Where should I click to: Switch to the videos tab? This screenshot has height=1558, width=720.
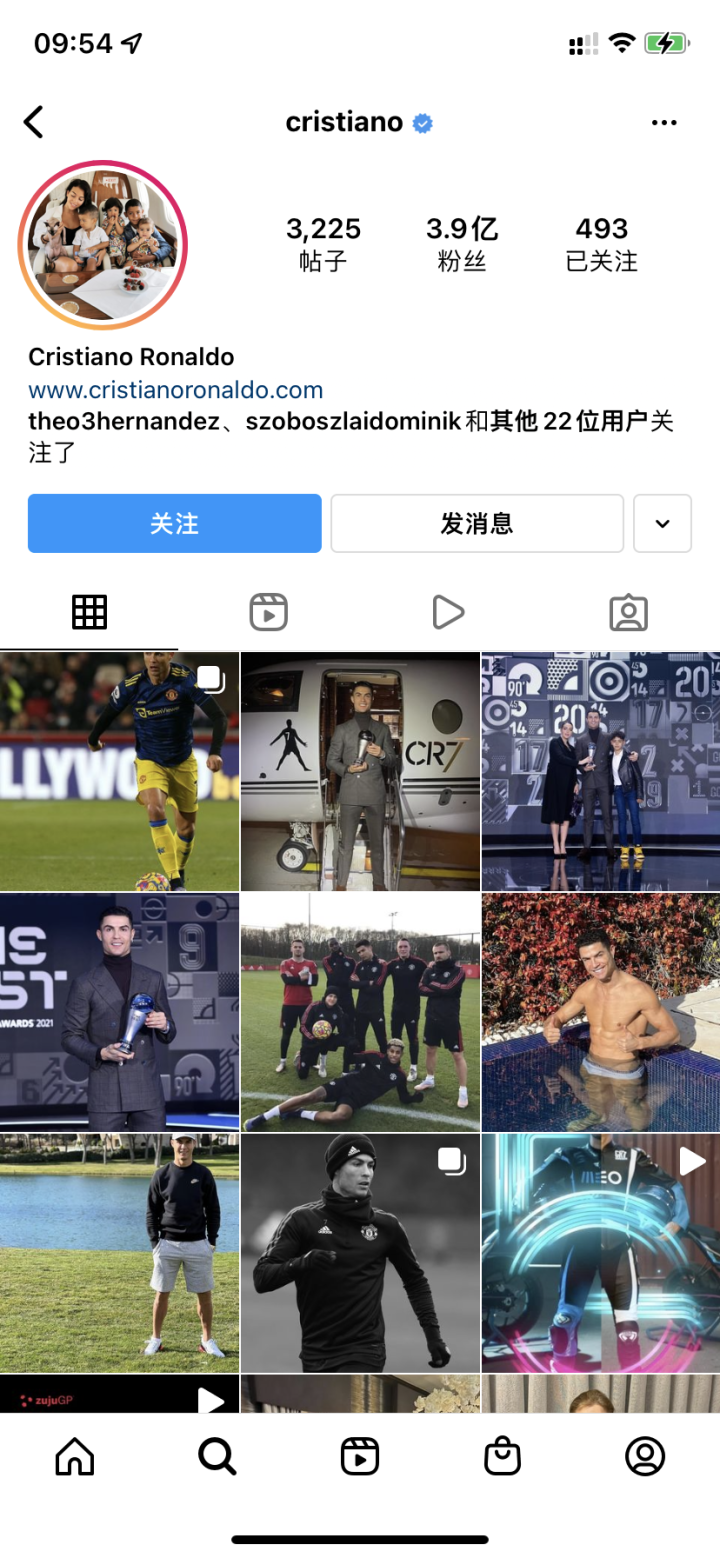tap(448, 612)
